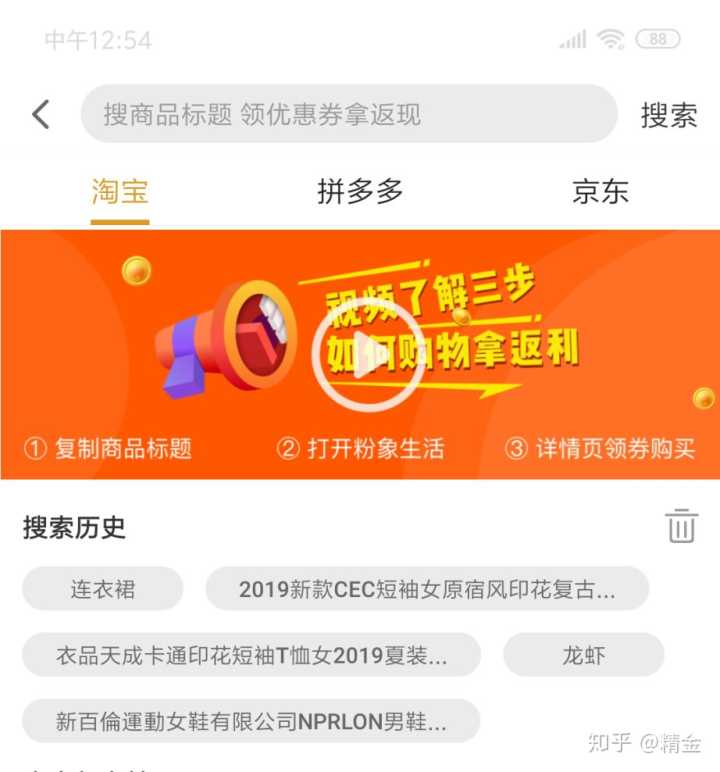Tap the 搜索 button

pyautogui.click(x=668, y=115)
